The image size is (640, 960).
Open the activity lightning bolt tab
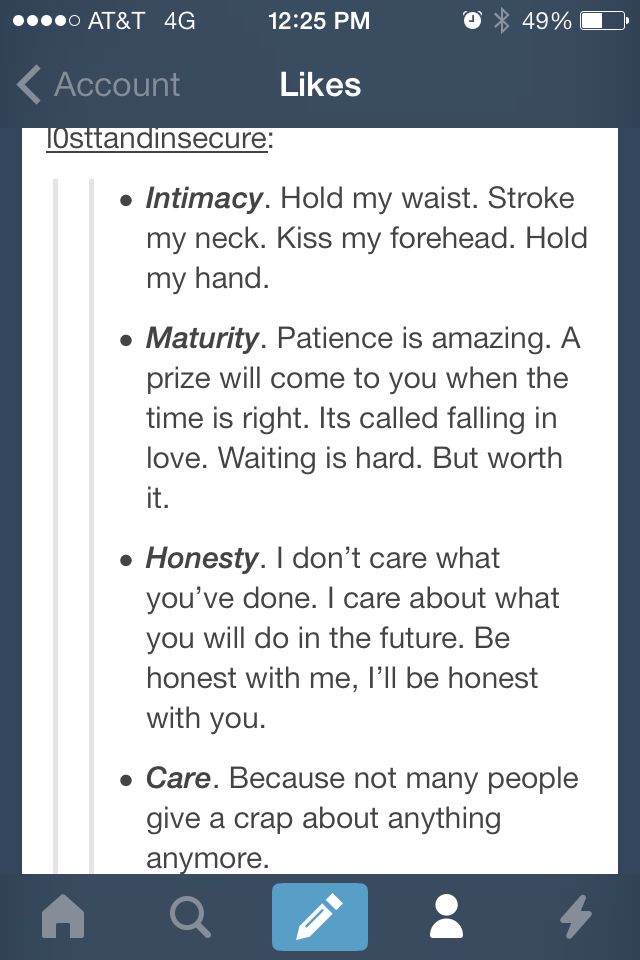pos(575,917)
